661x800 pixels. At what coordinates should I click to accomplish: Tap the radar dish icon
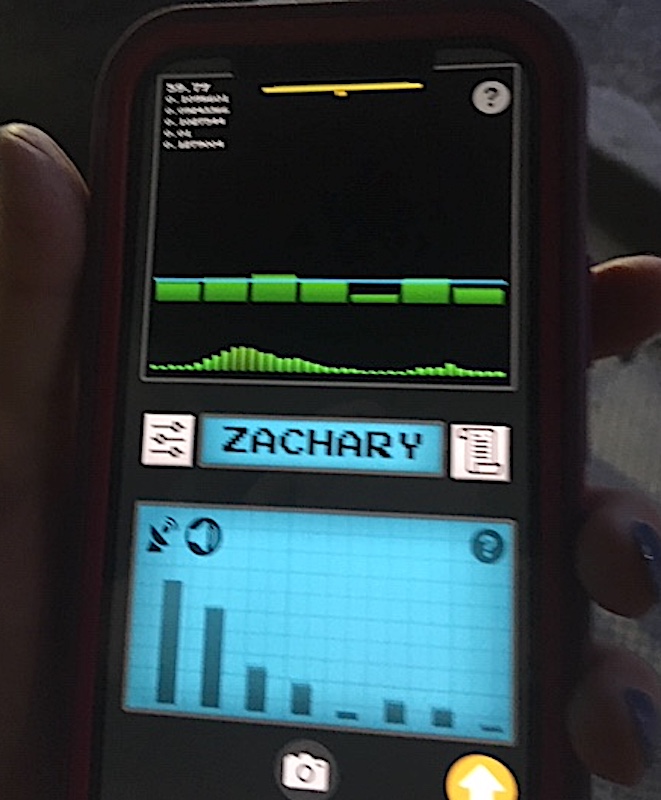(162, 535)
